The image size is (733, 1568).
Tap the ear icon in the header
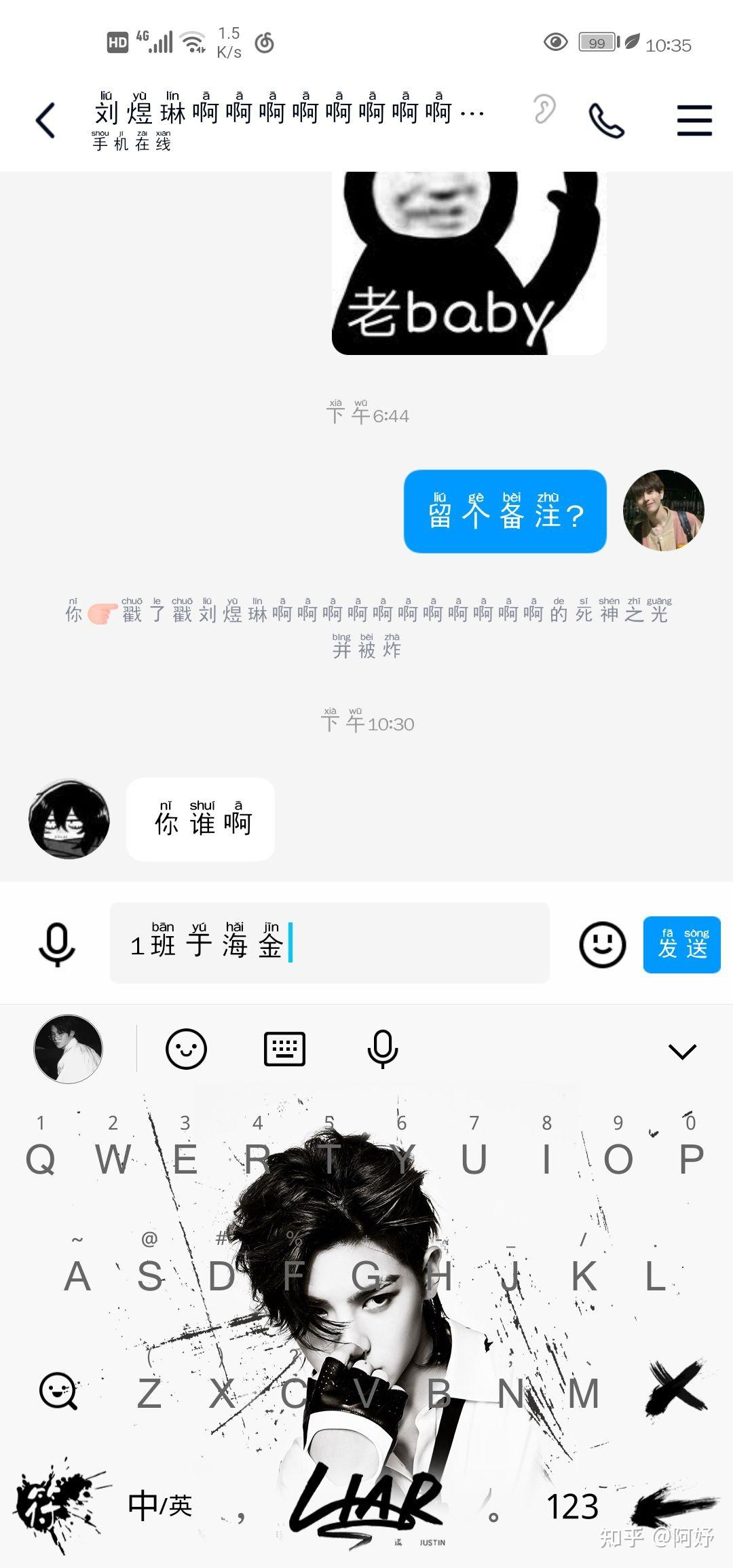click(x=544, y=110)
